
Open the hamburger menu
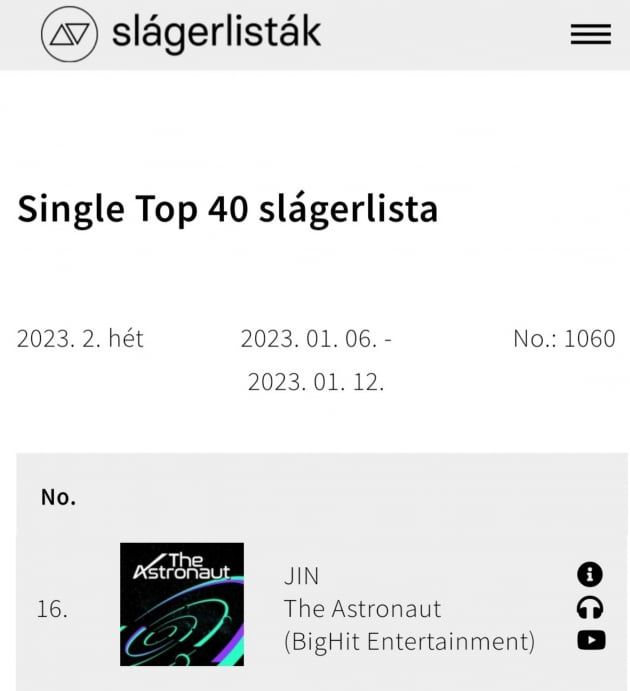(590, 34)
